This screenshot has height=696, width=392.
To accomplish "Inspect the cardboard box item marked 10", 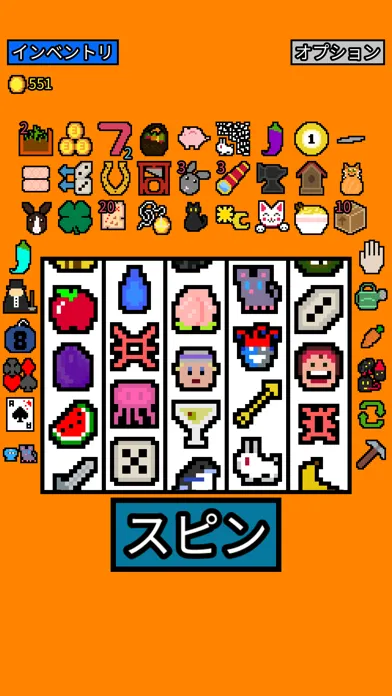I will click(x=350, y=217).
